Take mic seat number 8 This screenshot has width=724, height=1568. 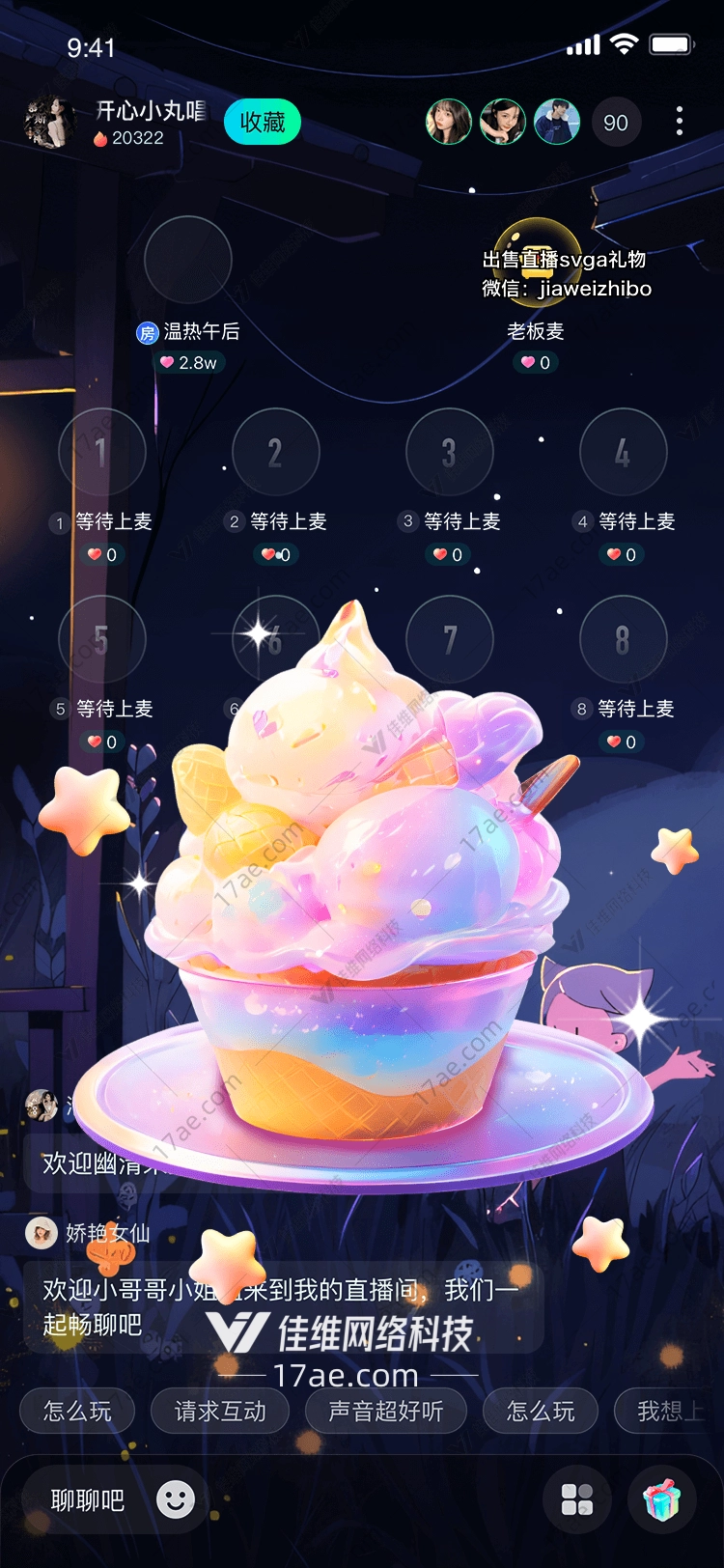click(623, 639)
